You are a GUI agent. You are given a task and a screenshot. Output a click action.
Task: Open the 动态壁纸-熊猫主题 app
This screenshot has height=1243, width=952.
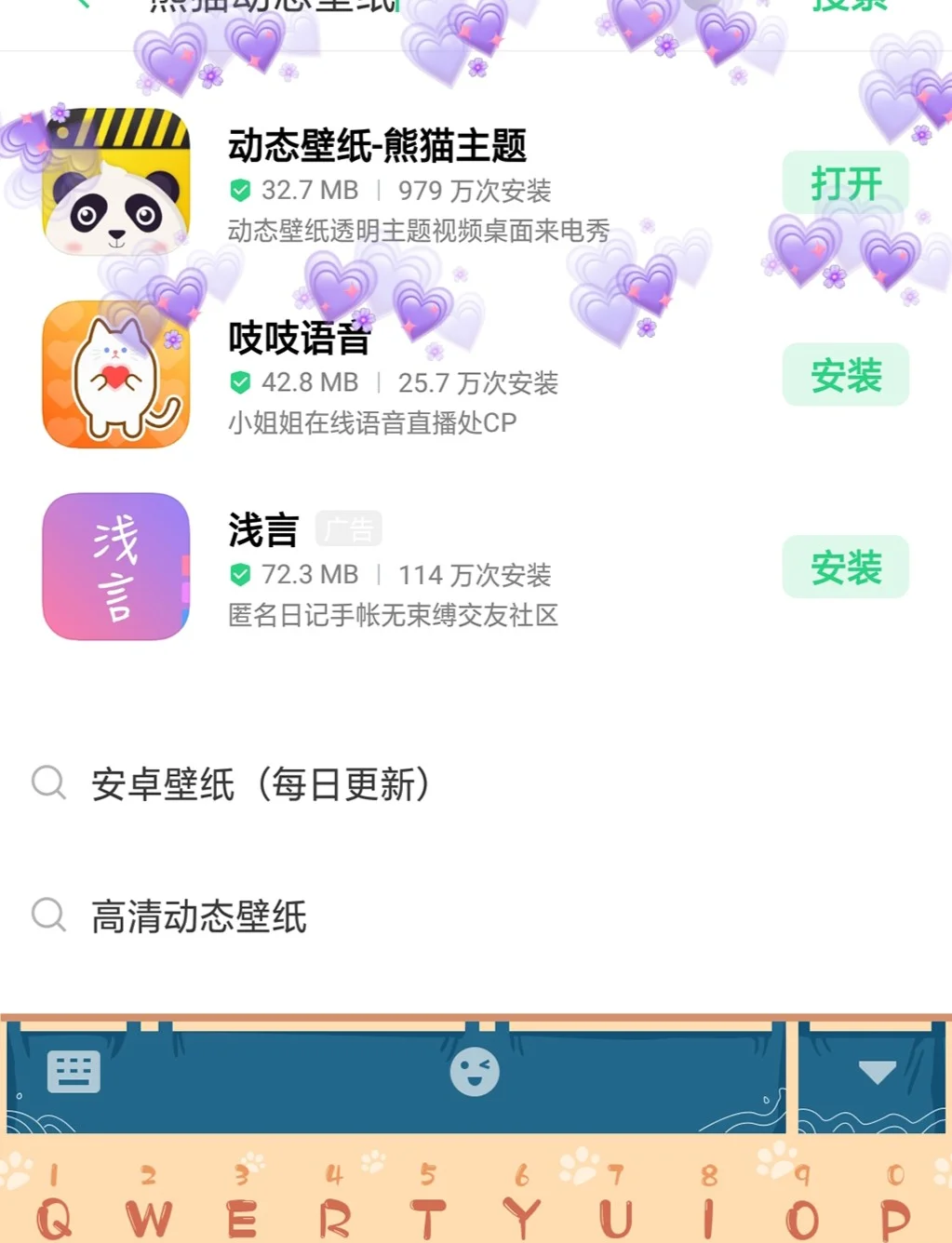[845, 182]
